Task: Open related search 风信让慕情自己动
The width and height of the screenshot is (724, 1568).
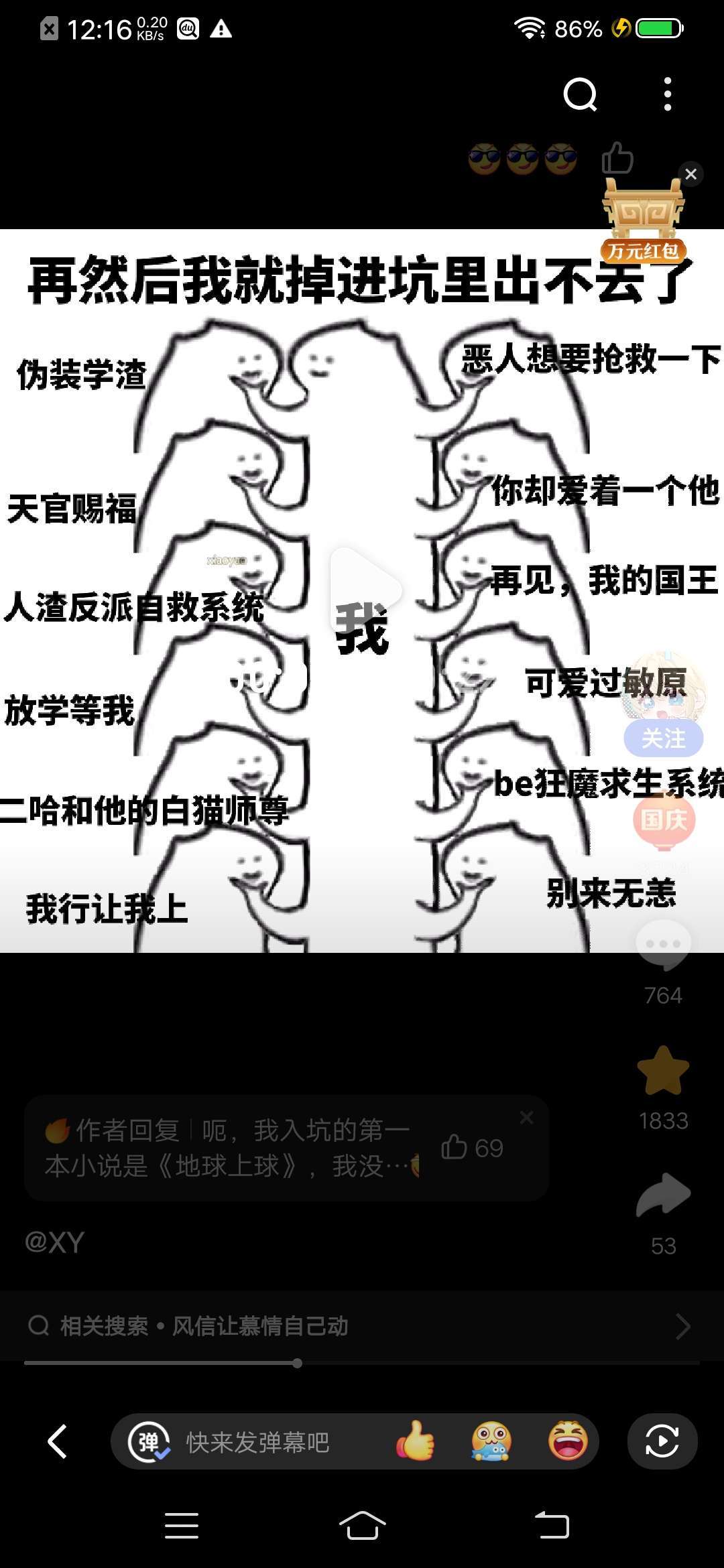Action: coord(362,1325)
